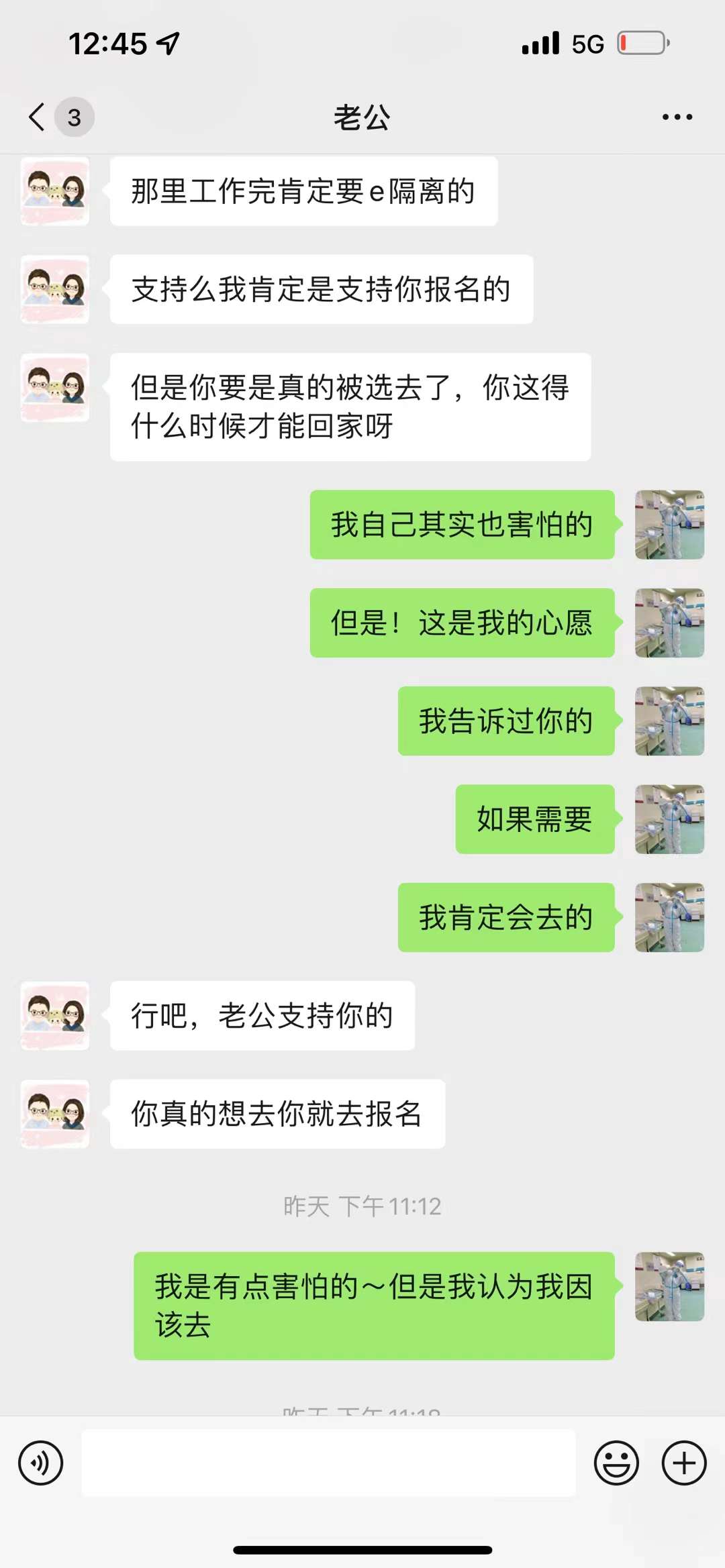Go back to the chat list

pyautogui.click(x=38, y=117)
